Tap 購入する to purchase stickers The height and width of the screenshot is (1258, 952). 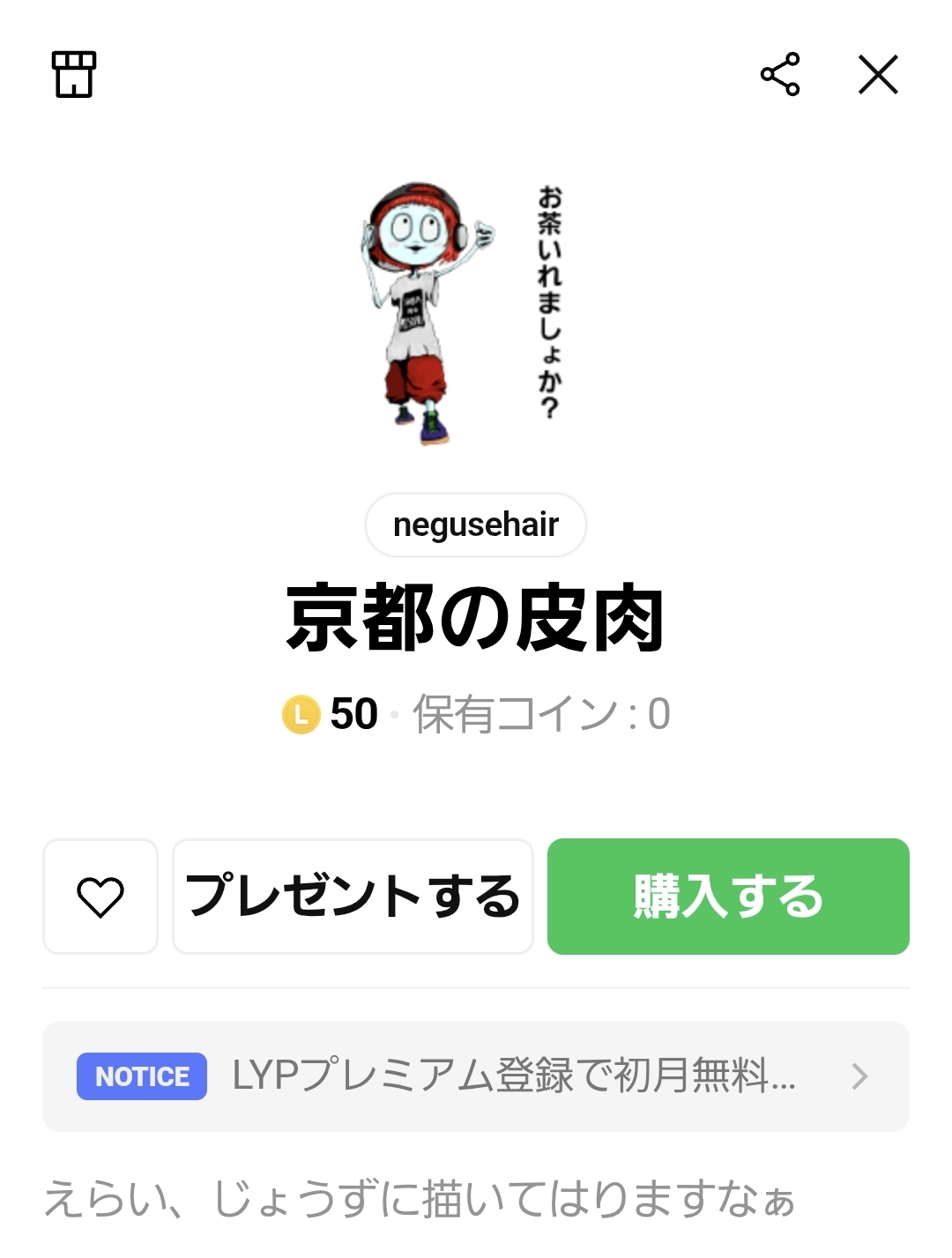tap(728, 897)
